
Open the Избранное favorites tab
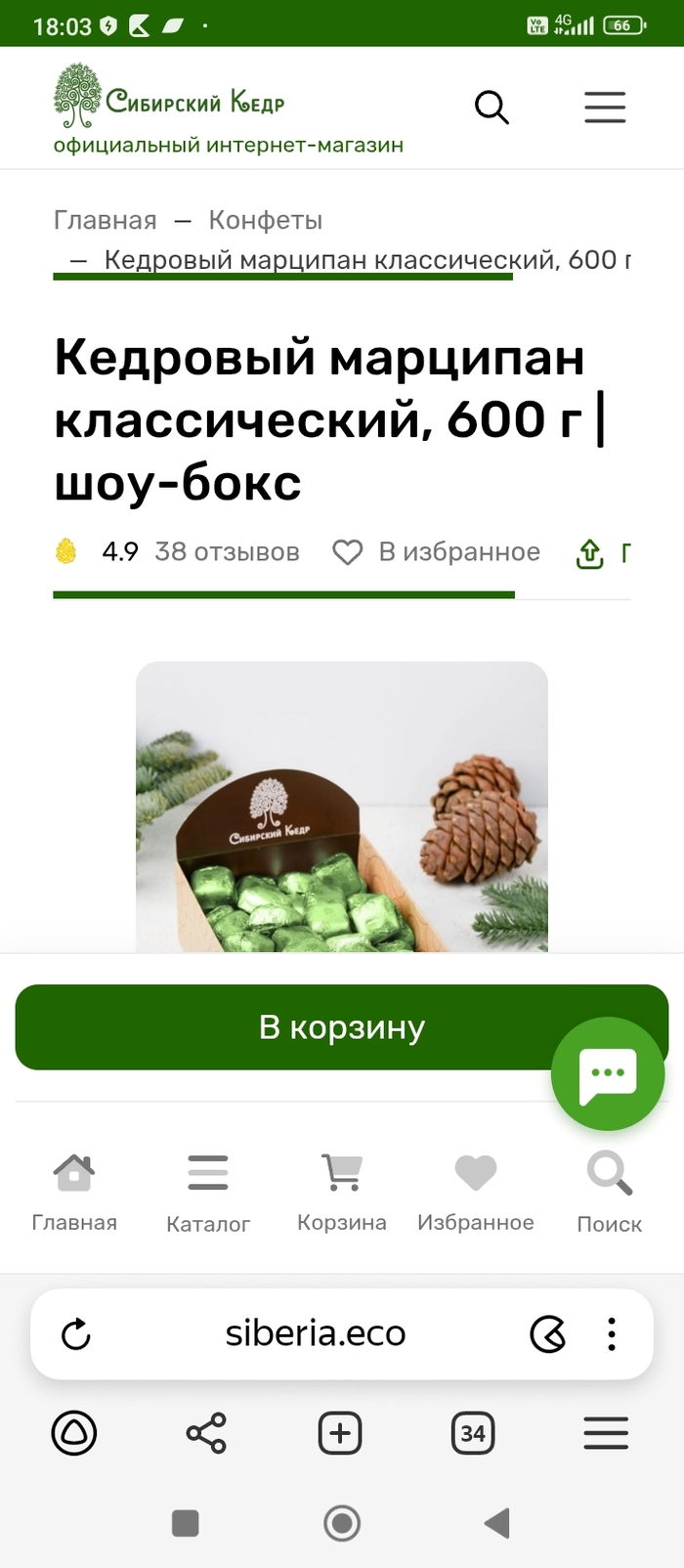click(x=476, y=1193)
